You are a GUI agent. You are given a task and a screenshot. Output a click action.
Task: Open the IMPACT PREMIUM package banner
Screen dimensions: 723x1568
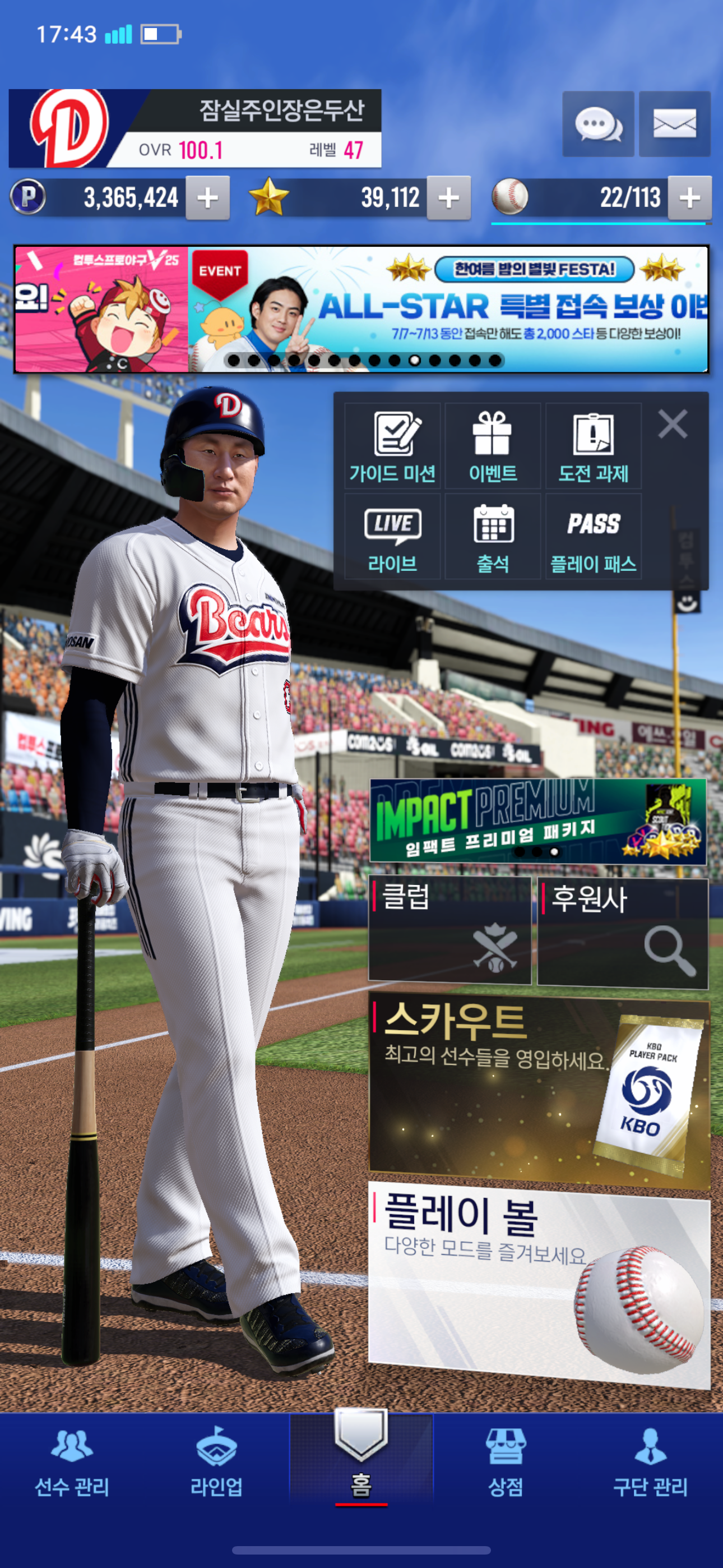click(x=538, y=821)
